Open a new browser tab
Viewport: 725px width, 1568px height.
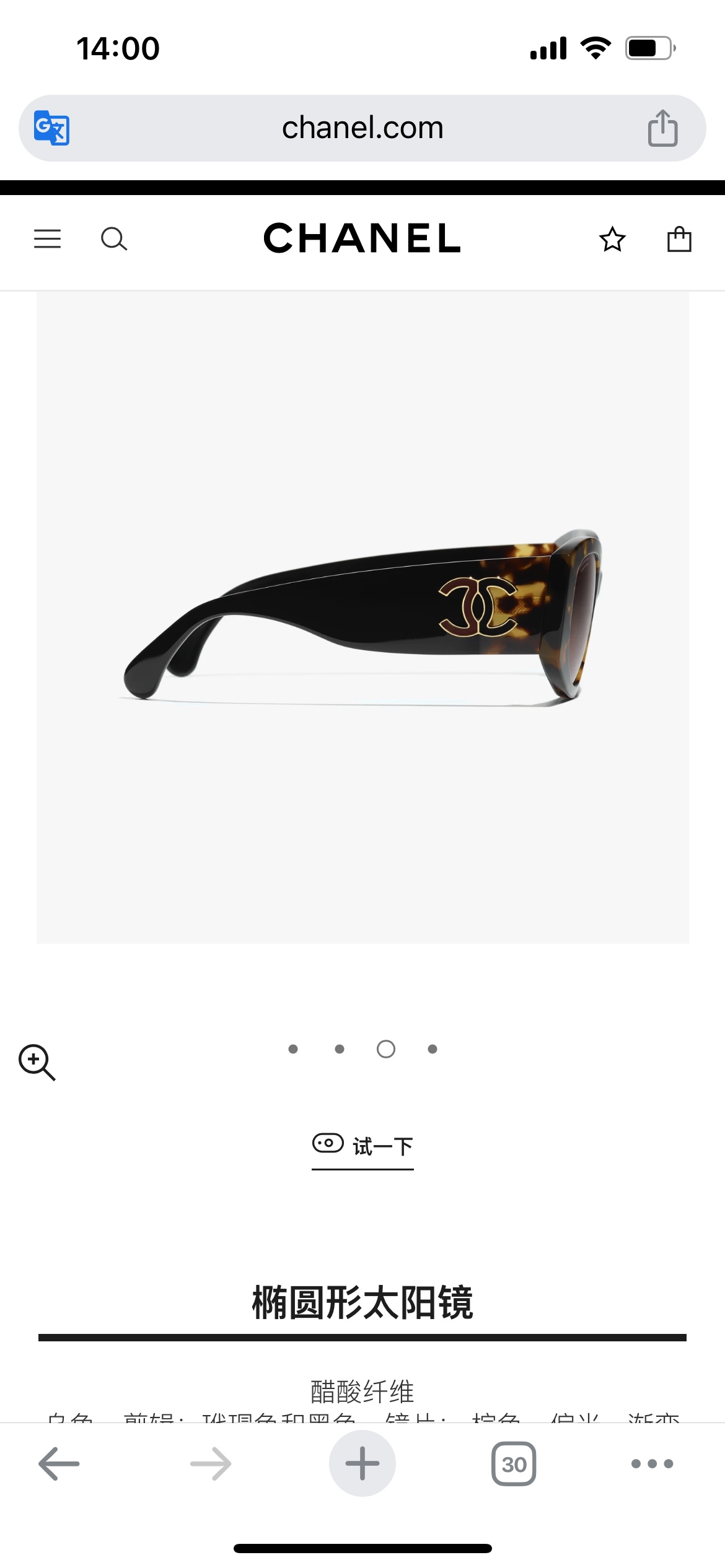pos(362,1464)
